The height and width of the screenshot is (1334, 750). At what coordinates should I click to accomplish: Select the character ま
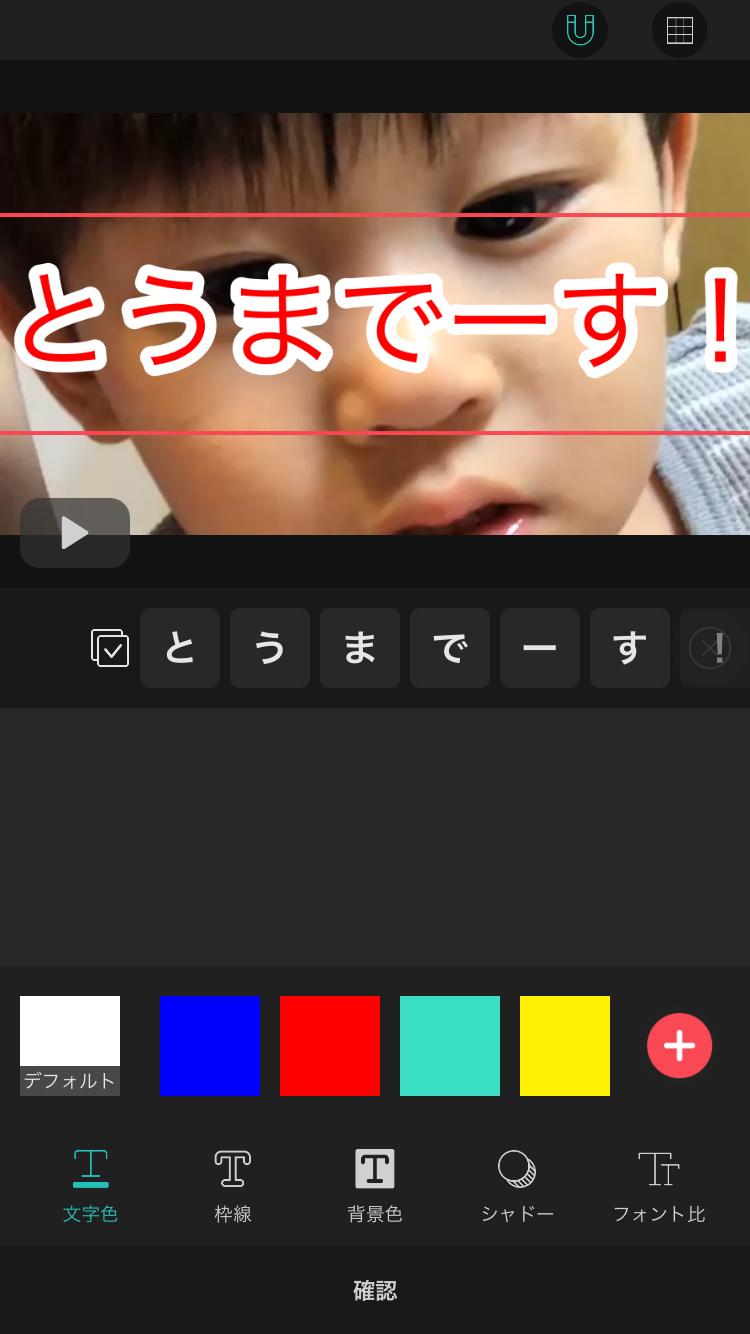360,648
